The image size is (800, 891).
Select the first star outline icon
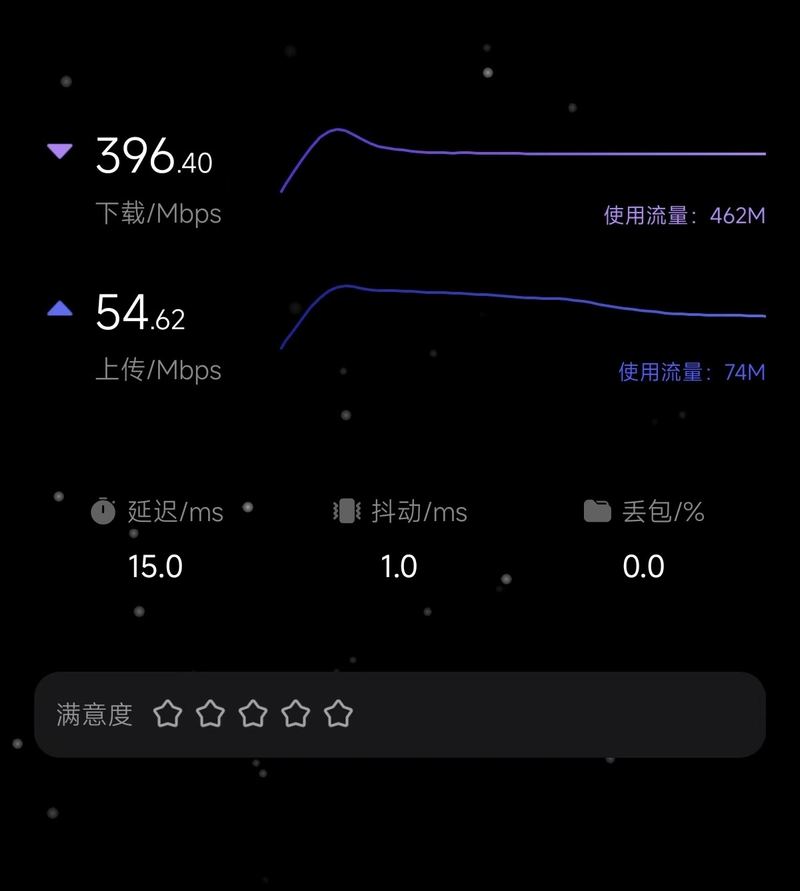point(169,714)
